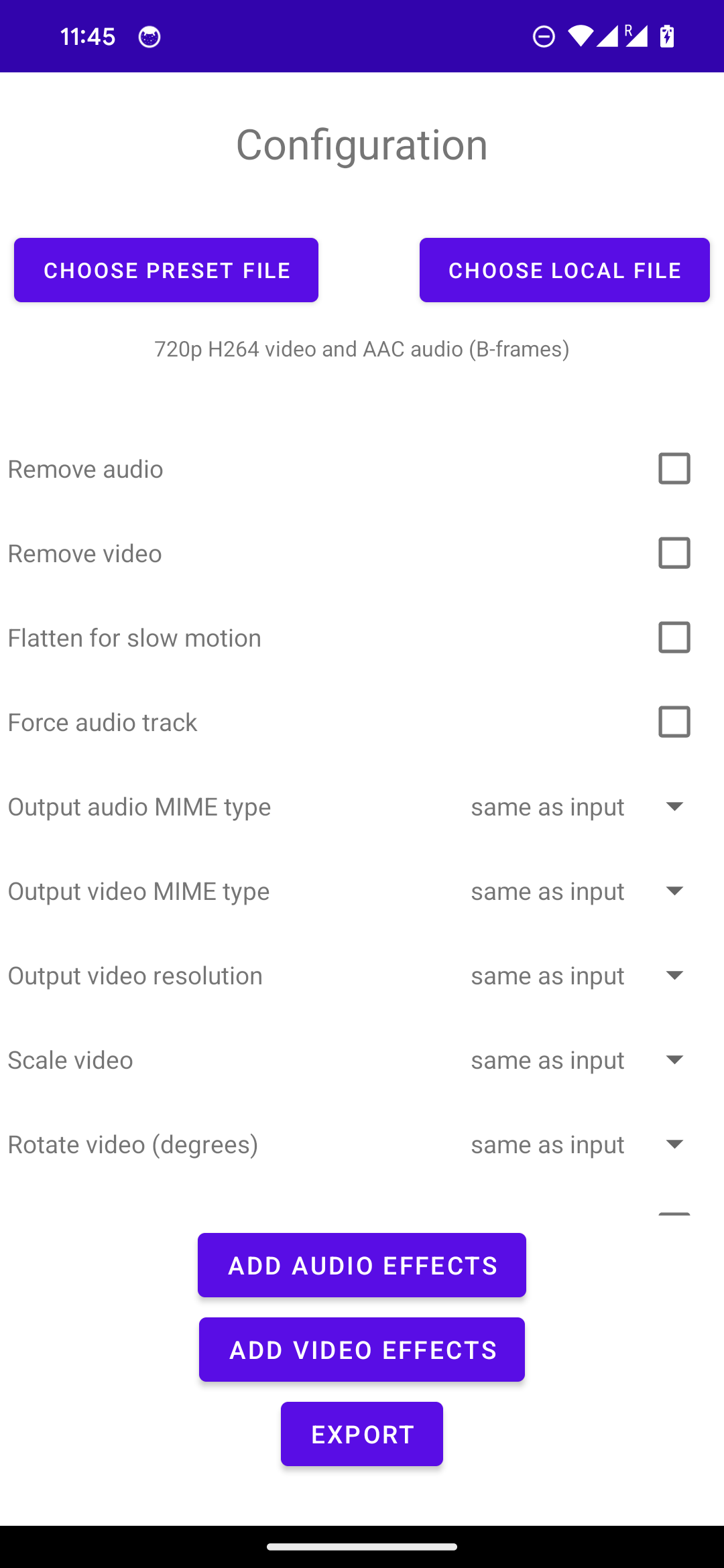724x1568 pixels.
Task: Enable the Remove audio checkbox
Action: point(675,468)
